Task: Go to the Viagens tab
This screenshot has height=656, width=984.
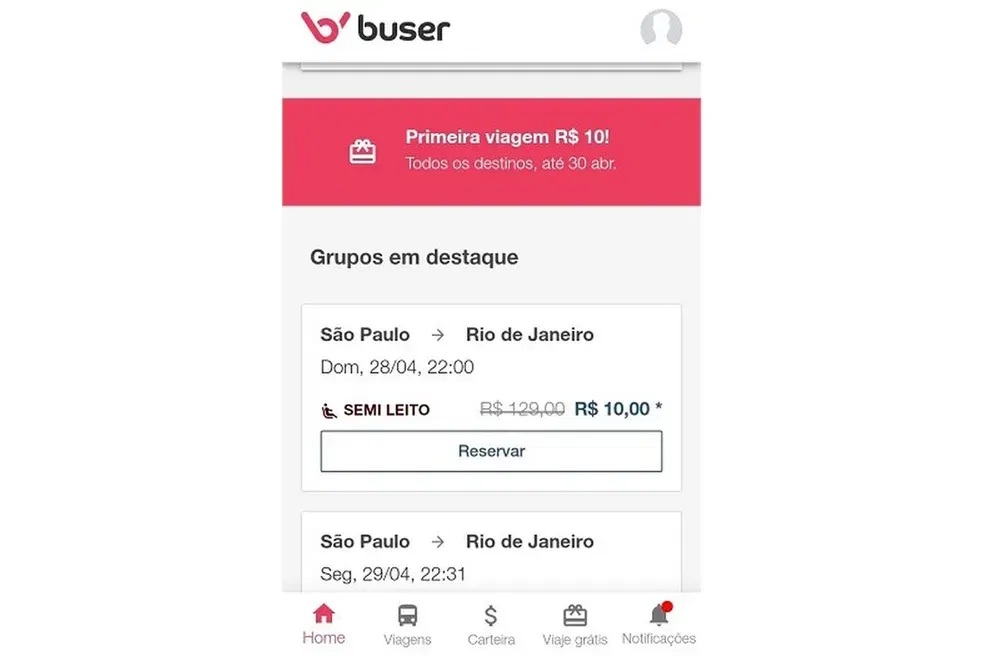Action: [407, 625]
